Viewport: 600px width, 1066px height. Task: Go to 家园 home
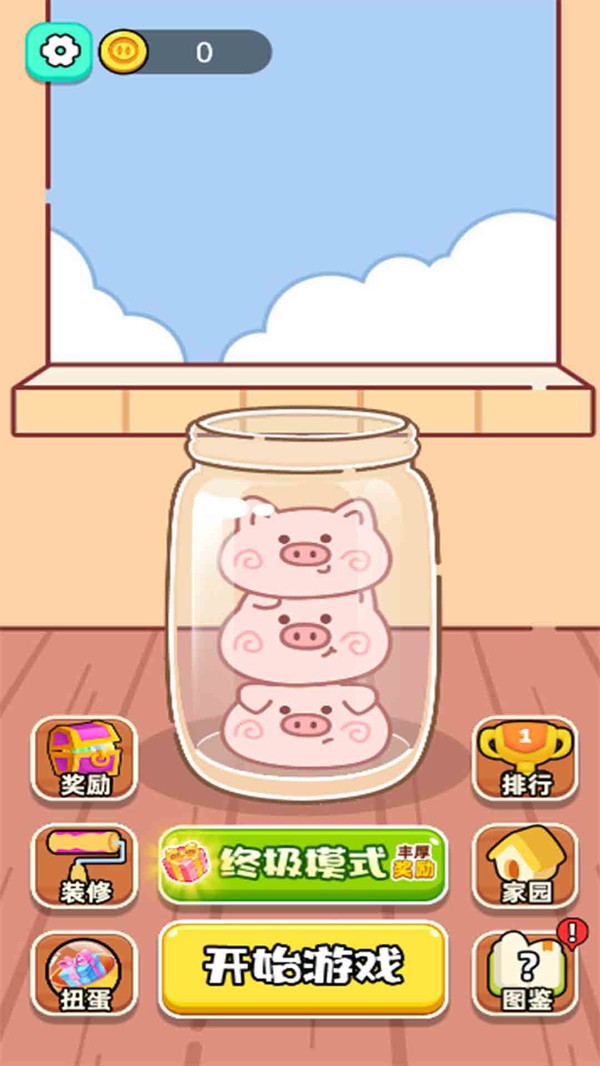click(525, 866)
